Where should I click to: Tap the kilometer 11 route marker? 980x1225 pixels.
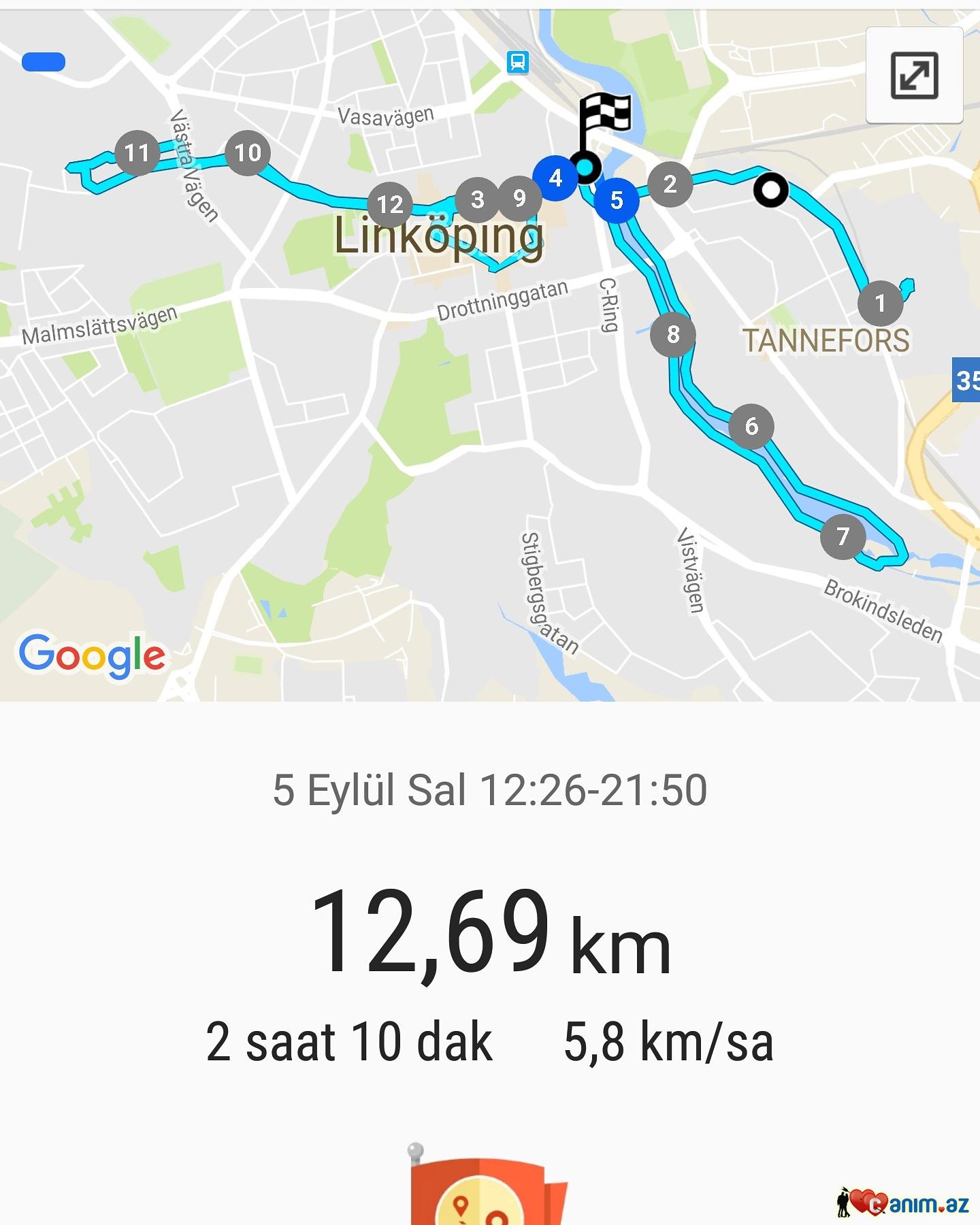pyautogui.click(x=137, y=152)
